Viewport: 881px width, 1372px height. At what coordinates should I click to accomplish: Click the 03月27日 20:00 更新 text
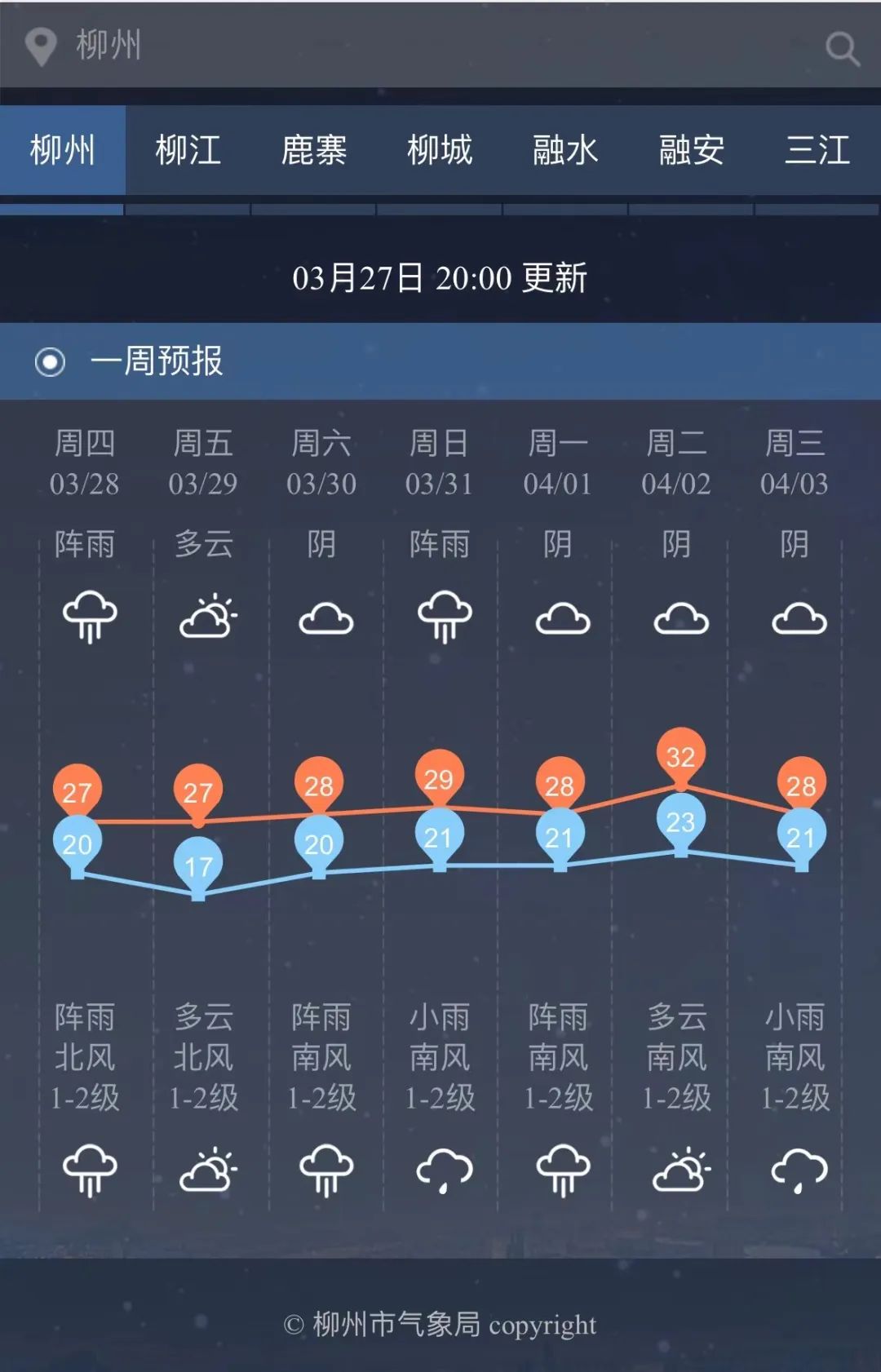coord(440,277)
